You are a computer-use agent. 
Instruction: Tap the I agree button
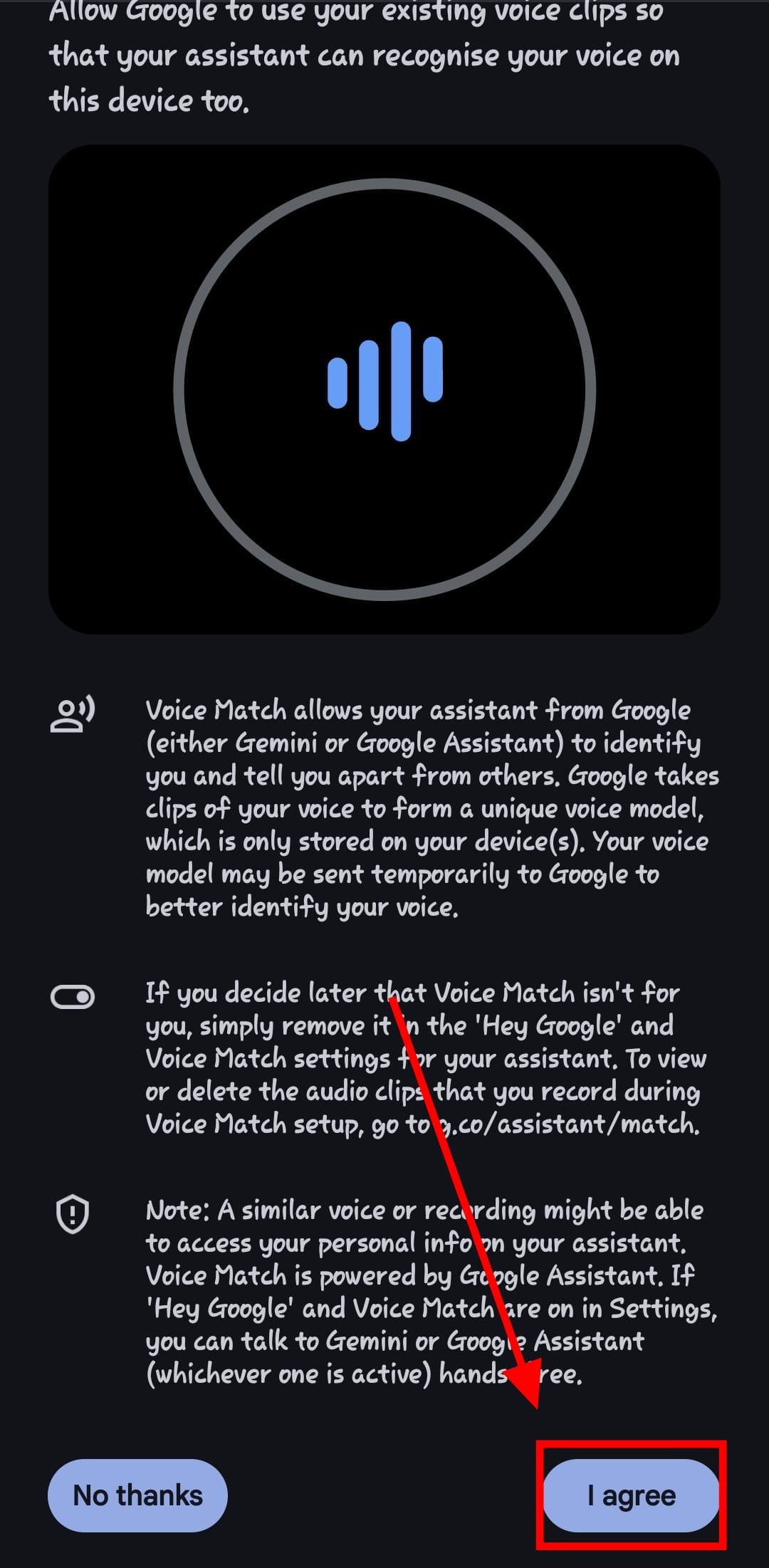tap(631, 1495)
